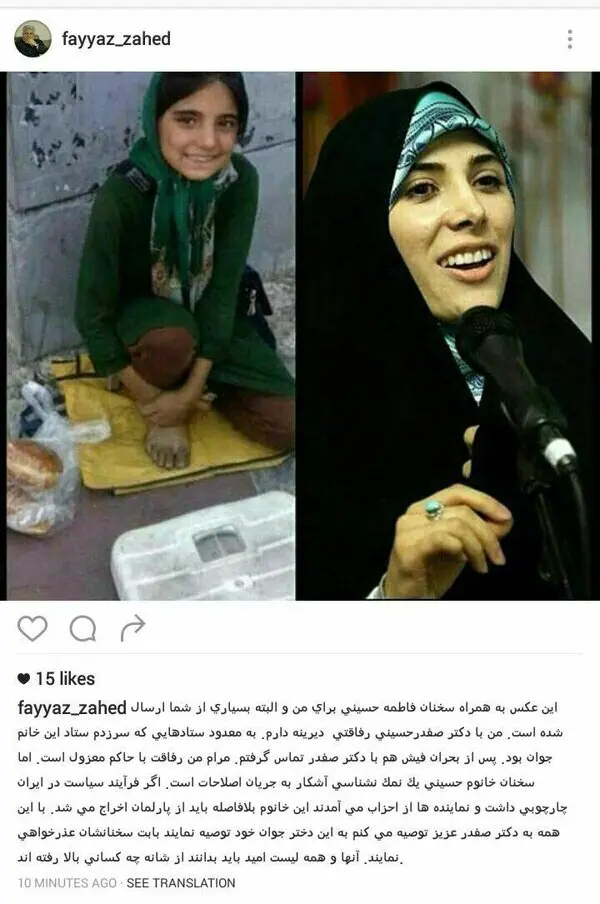Image resolution: width=600 pixels, height=904 pixels.
Task: Comment on this post
Action: (83, 628)
